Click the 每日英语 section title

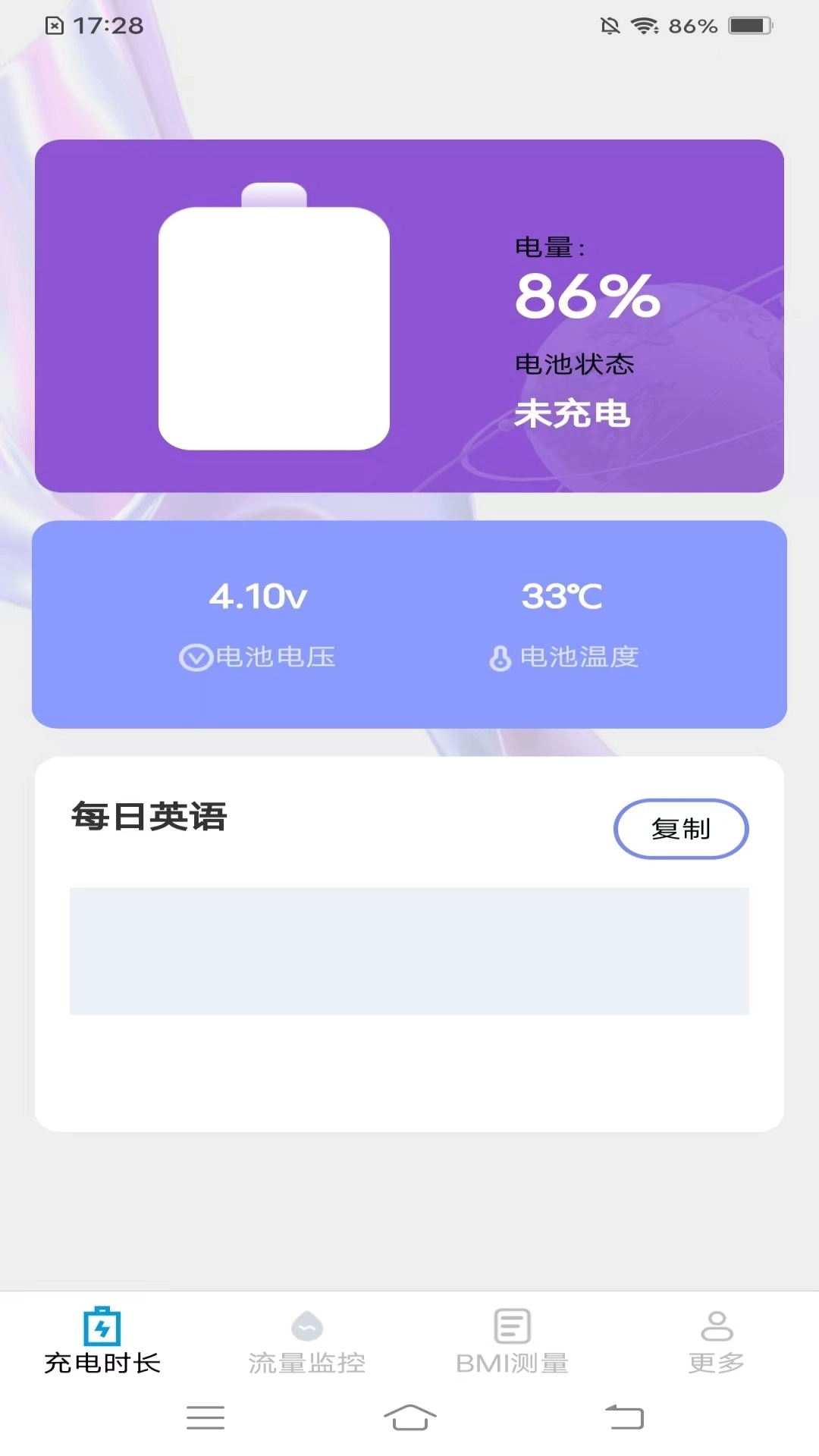(149, 817)
